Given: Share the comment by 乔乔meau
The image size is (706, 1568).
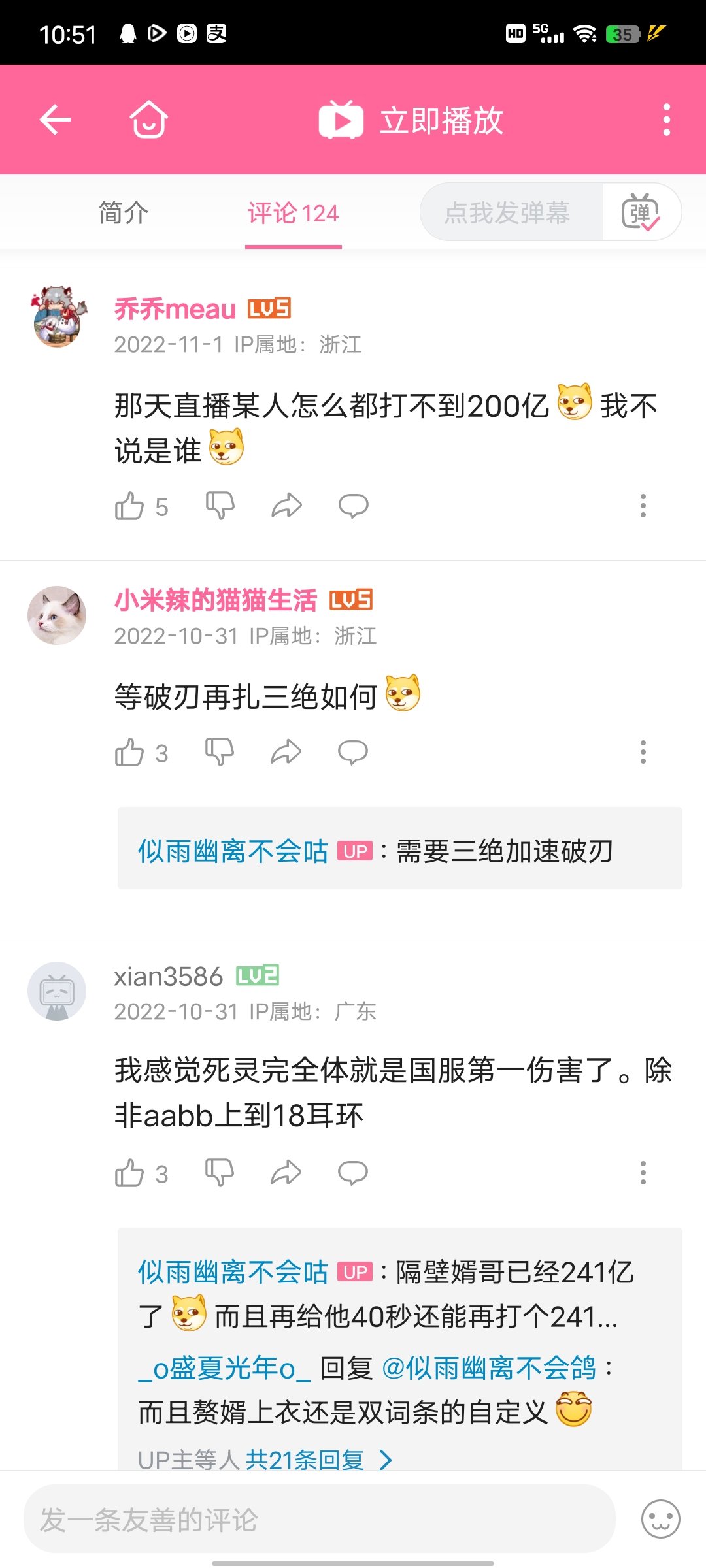Looking at the screenshot, I should [x=286, y=506].
